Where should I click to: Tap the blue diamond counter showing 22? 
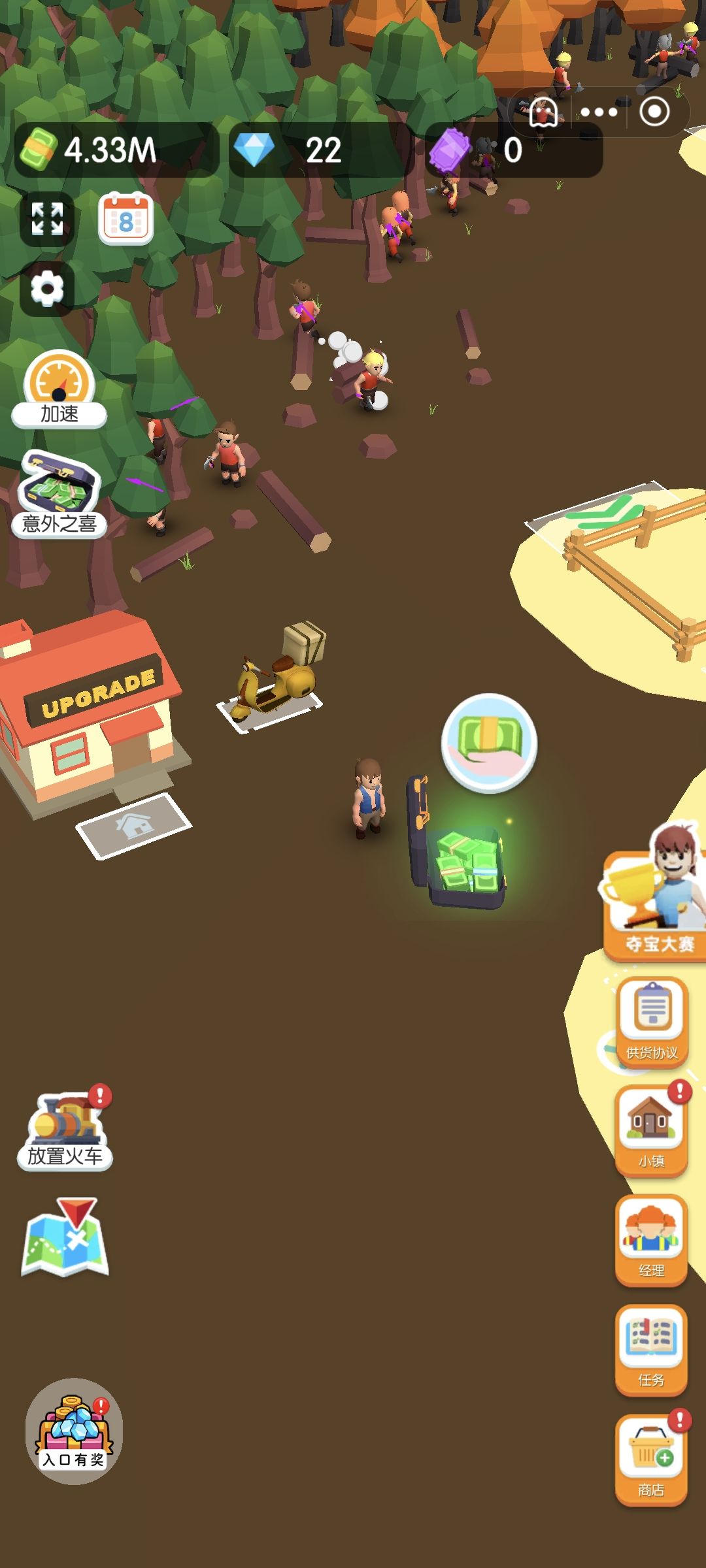click(288, 150)
